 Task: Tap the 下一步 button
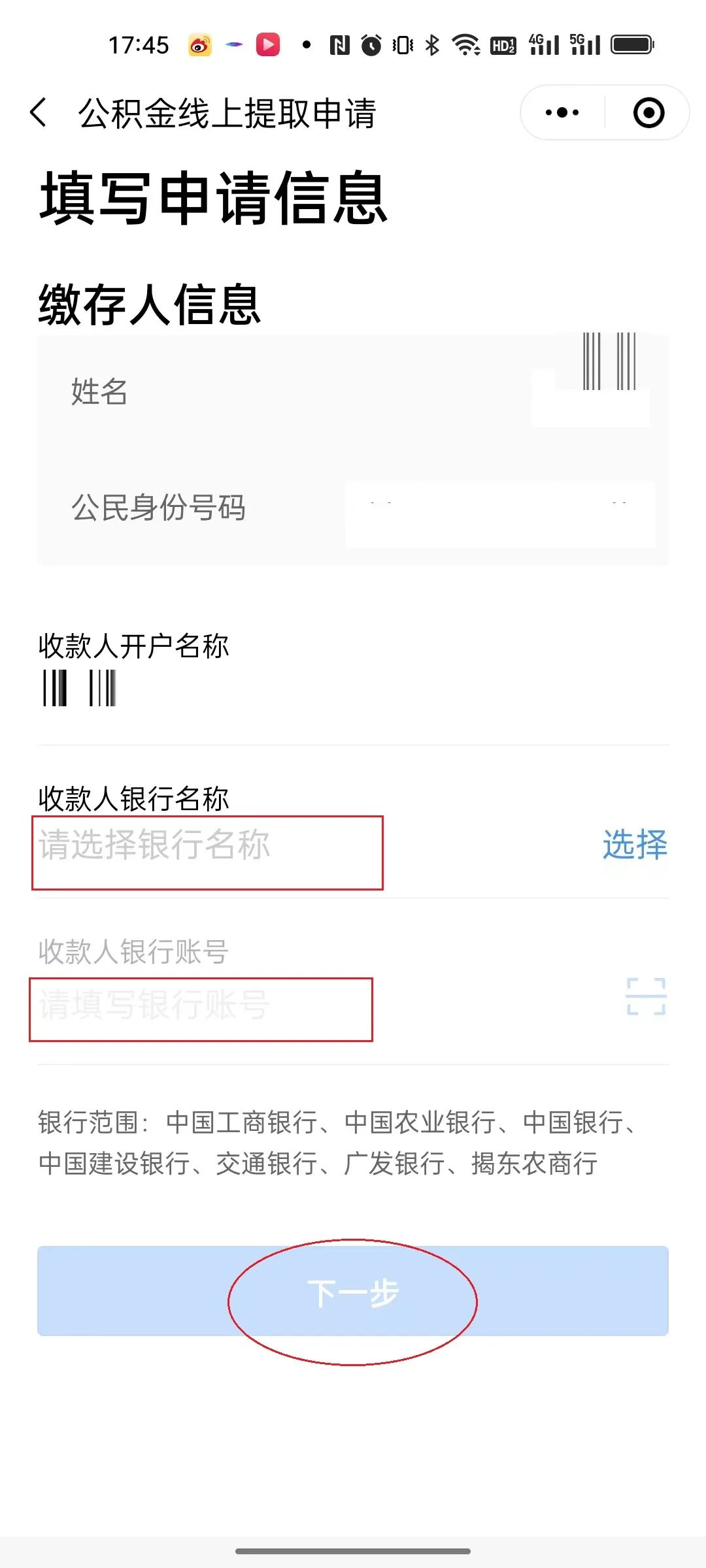(353, 1291)
